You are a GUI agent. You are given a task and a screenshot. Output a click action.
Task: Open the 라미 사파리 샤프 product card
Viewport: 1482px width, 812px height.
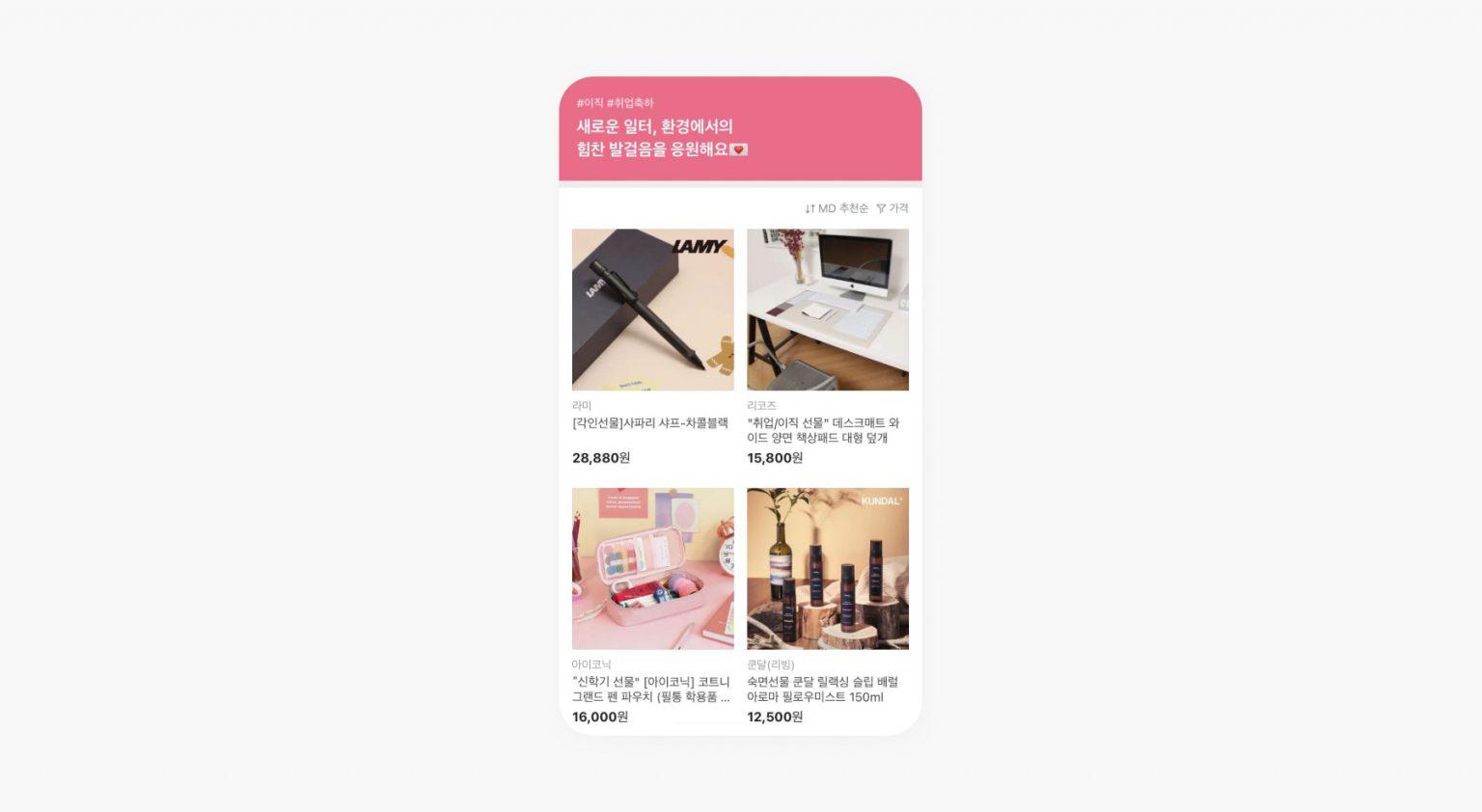(x=652, y=311)
